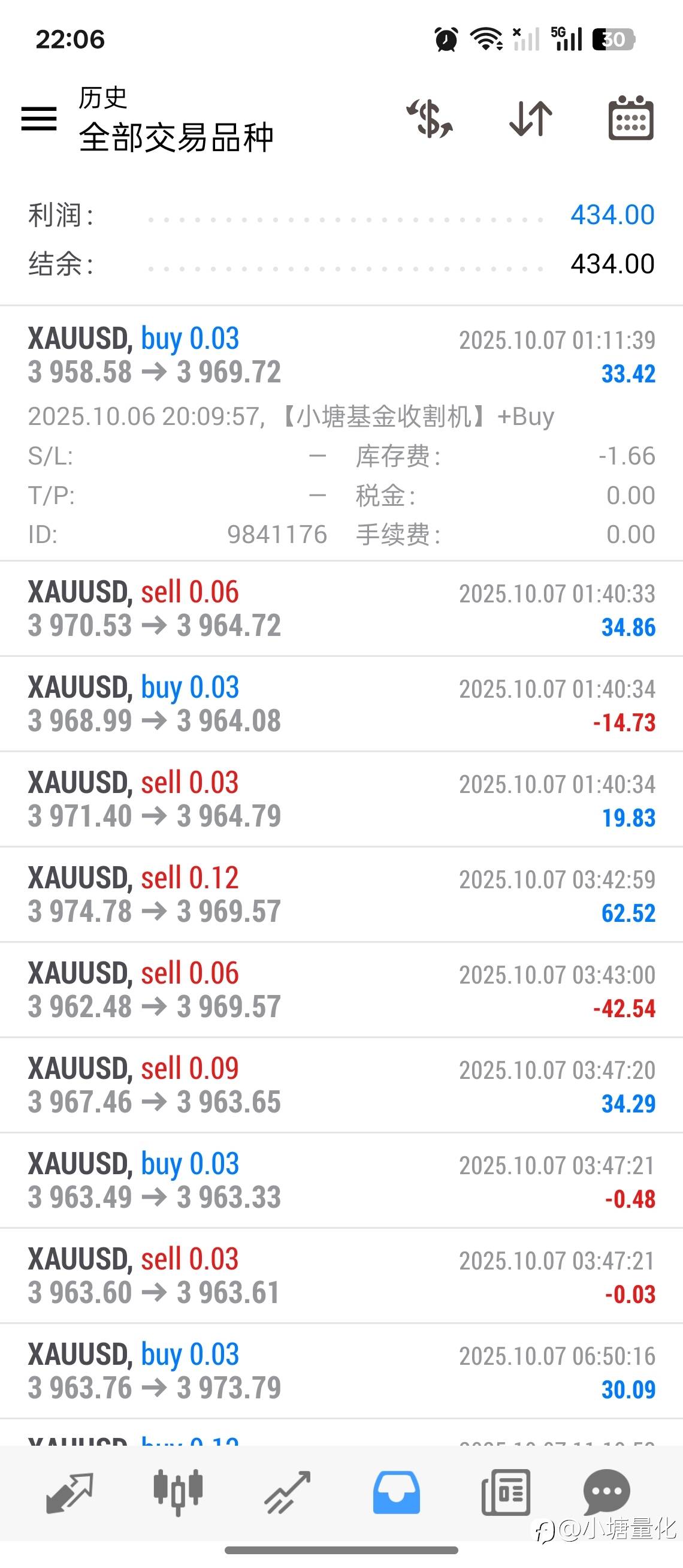Switch to the chat messages tab
The height and width of the screenshot is (1568, 683).
[606, 1492]
